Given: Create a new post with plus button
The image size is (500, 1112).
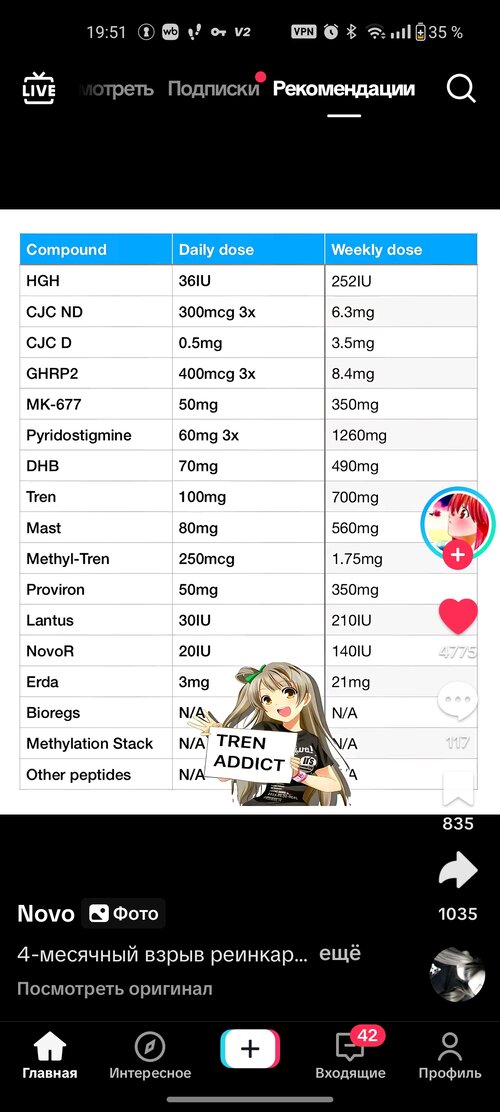Looking at the screenshot, I should click(250, 1048).
